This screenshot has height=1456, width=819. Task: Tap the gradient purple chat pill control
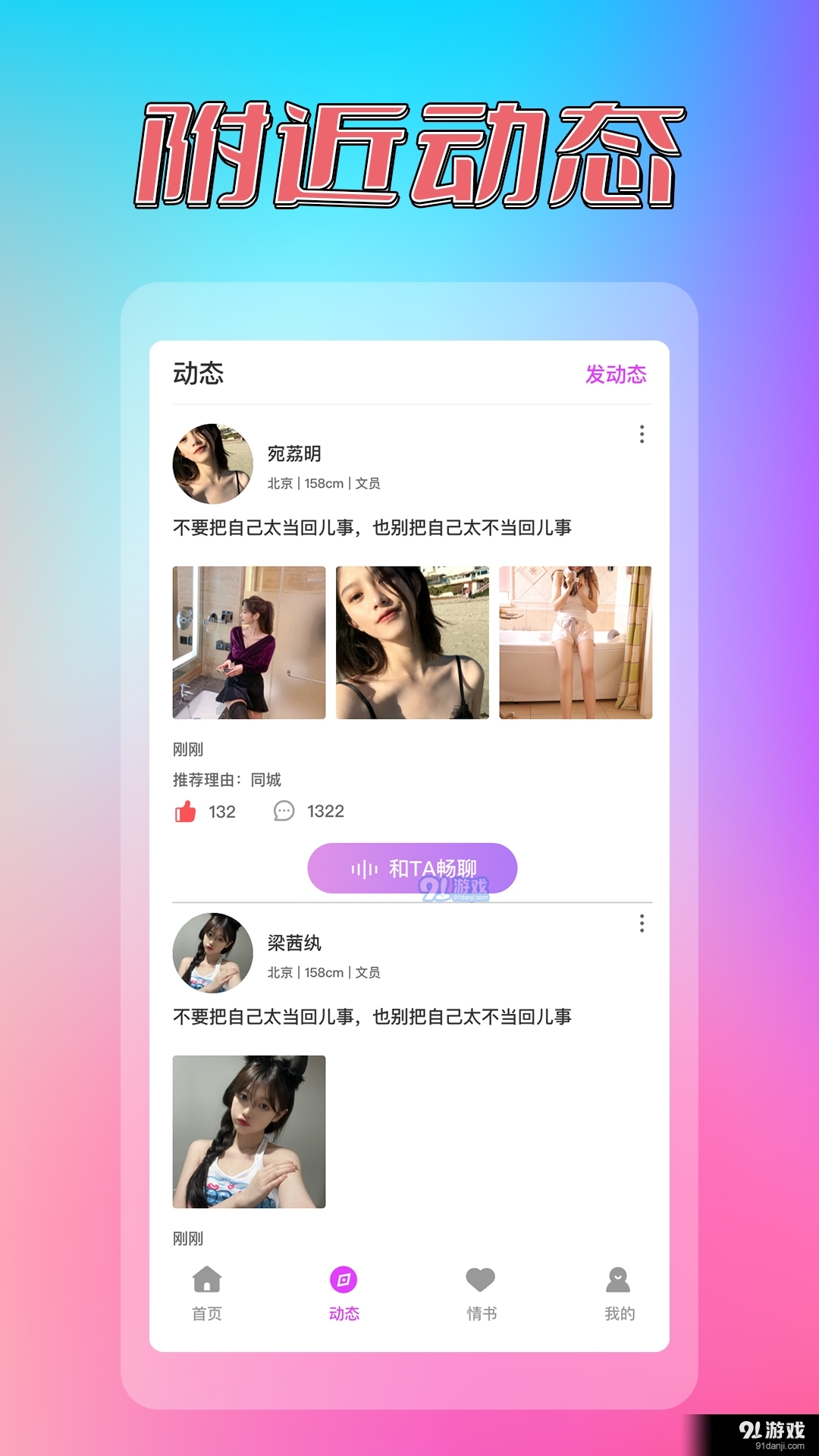point(412,868)
